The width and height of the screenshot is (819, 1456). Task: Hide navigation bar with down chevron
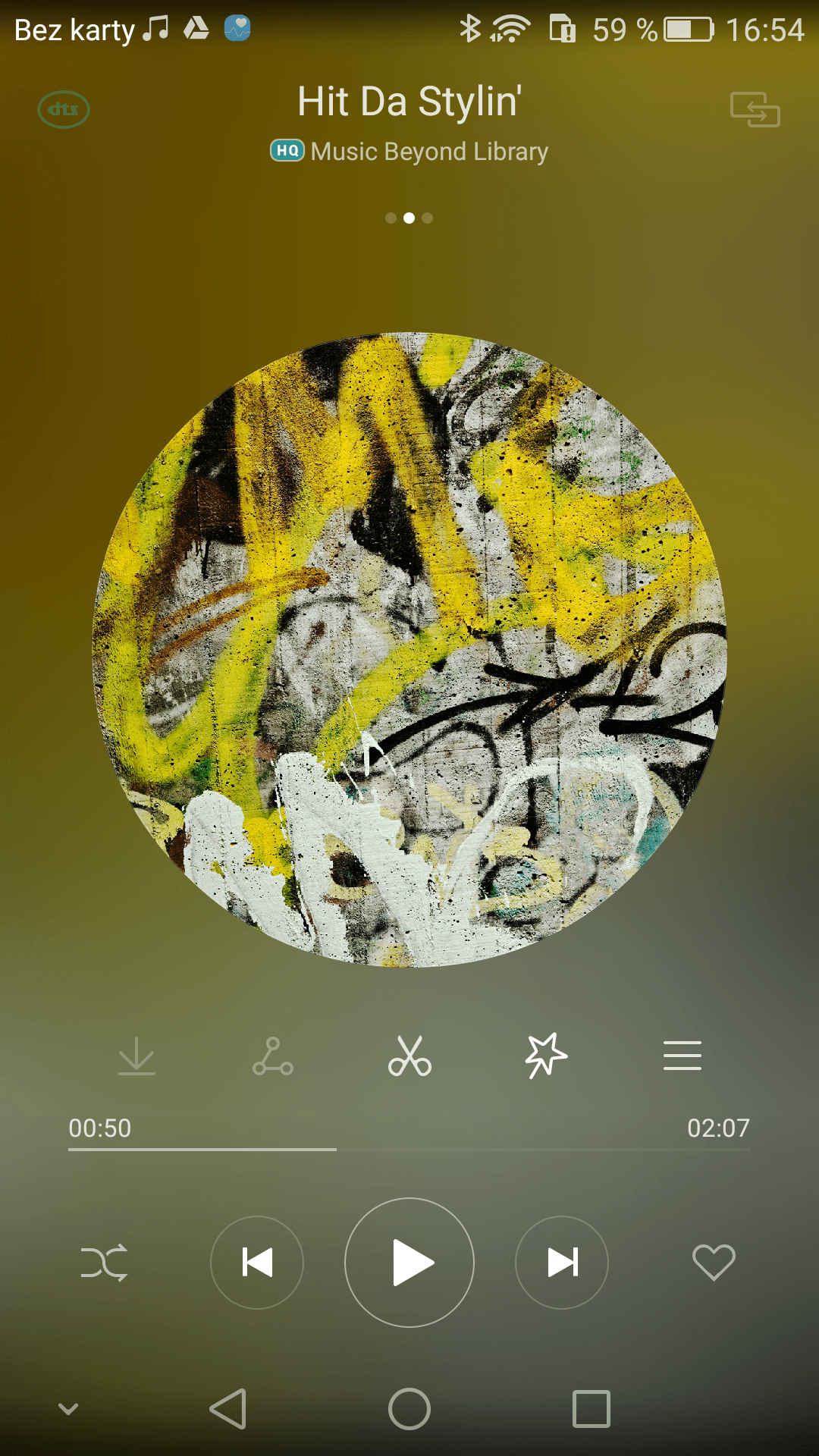(68, 1409)
